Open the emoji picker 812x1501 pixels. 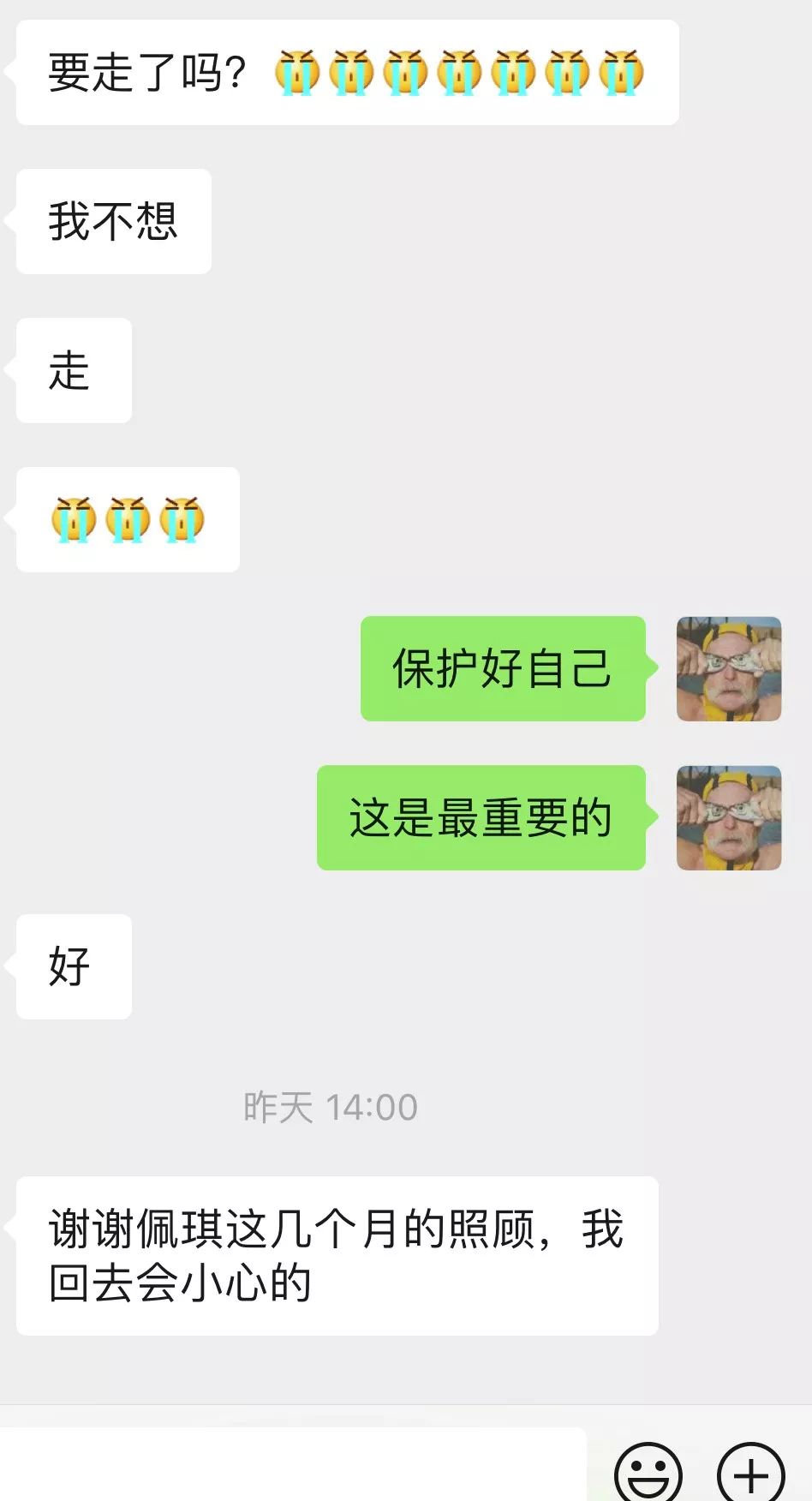648,1472
